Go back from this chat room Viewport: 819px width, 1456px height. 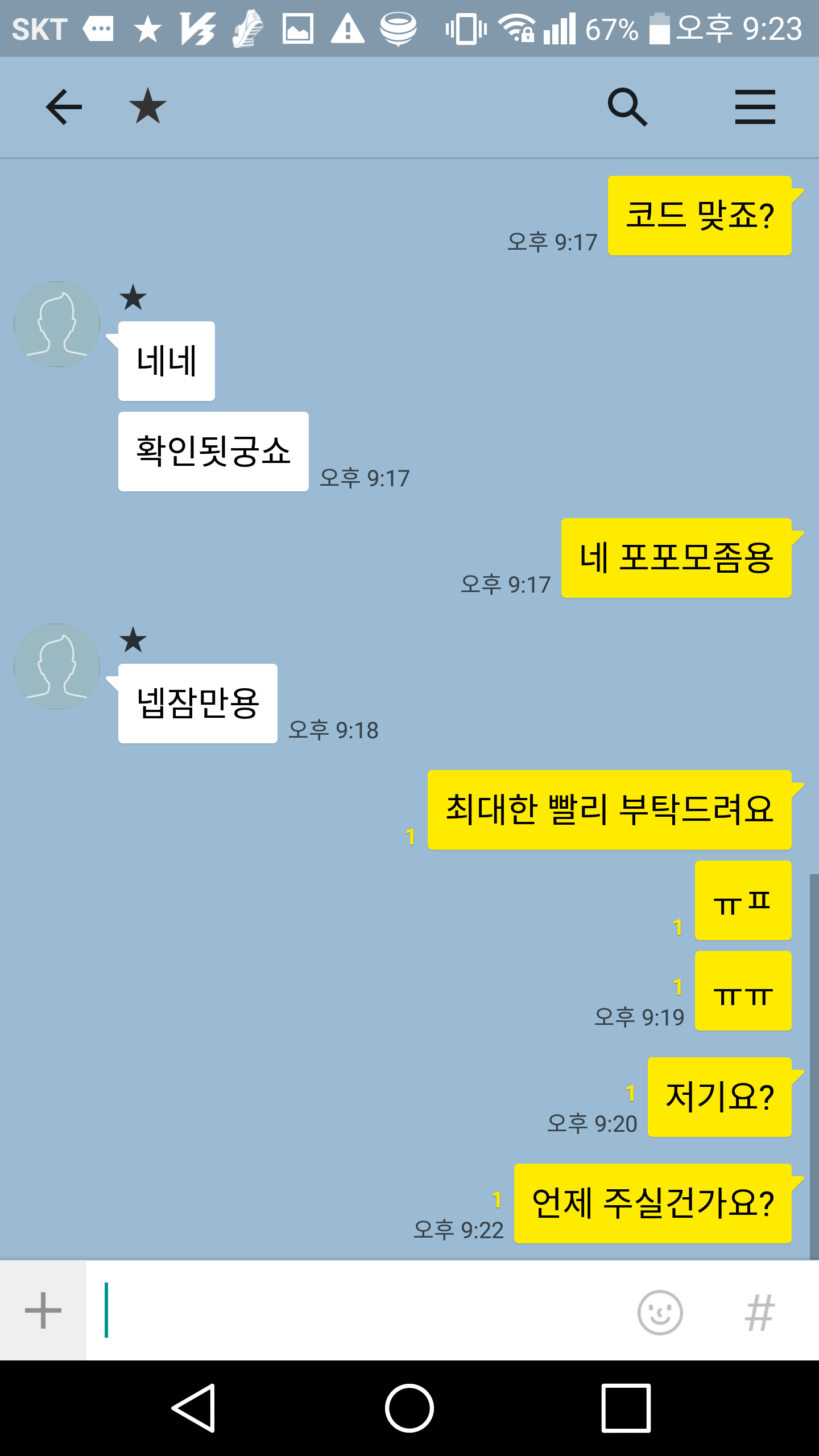click(64, 107)
